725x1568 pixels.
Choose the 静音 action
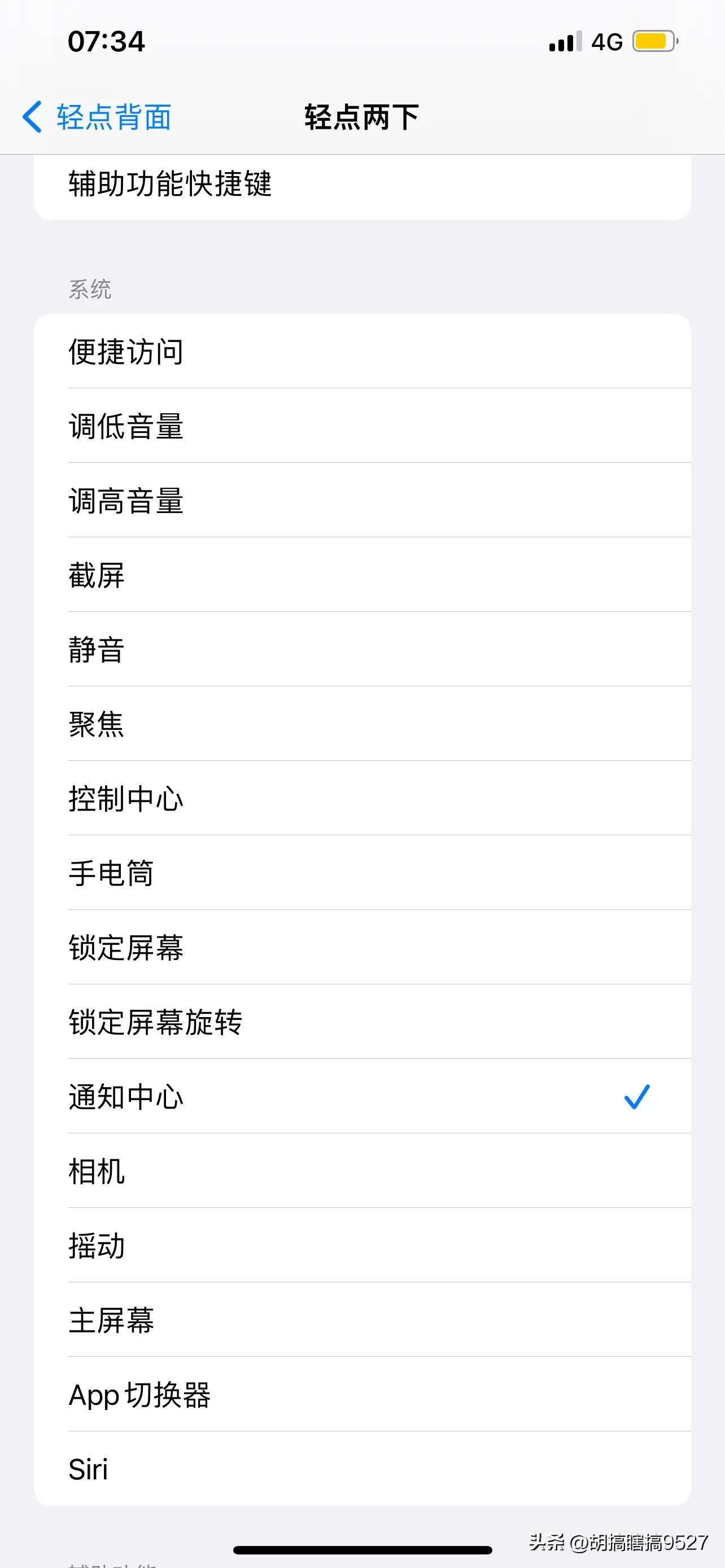[362, 650]
